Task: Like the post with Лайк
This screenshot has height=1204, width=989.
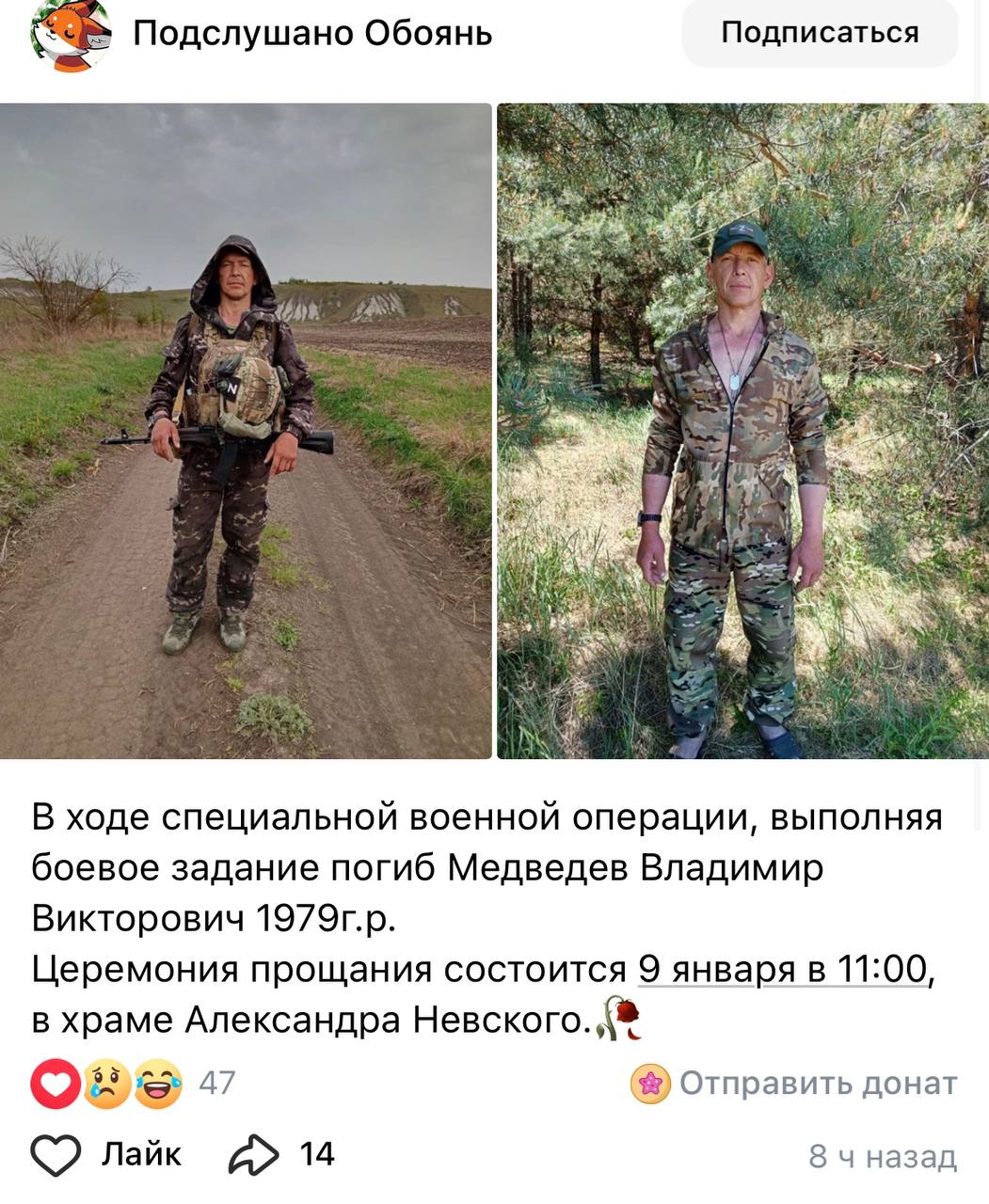Action: 106,1153
